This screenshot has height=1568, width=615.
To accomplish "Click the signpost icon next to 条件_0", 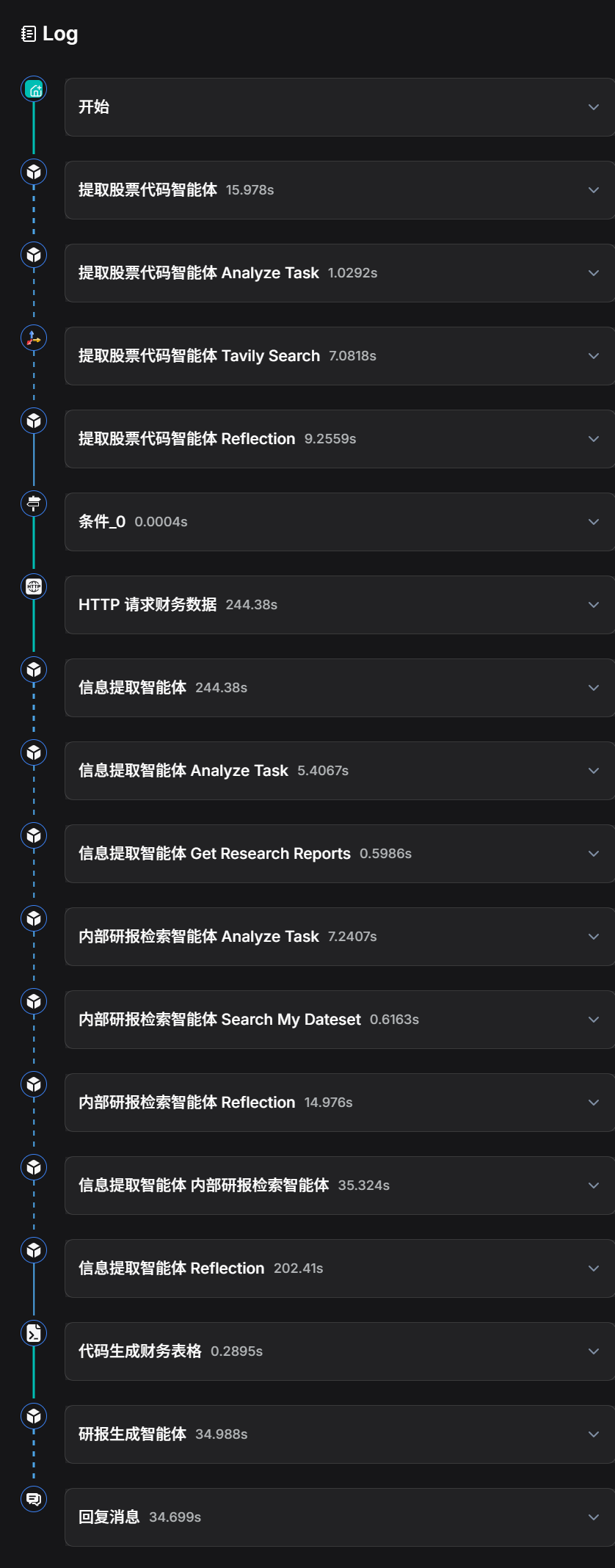I will tap(33, 504).
